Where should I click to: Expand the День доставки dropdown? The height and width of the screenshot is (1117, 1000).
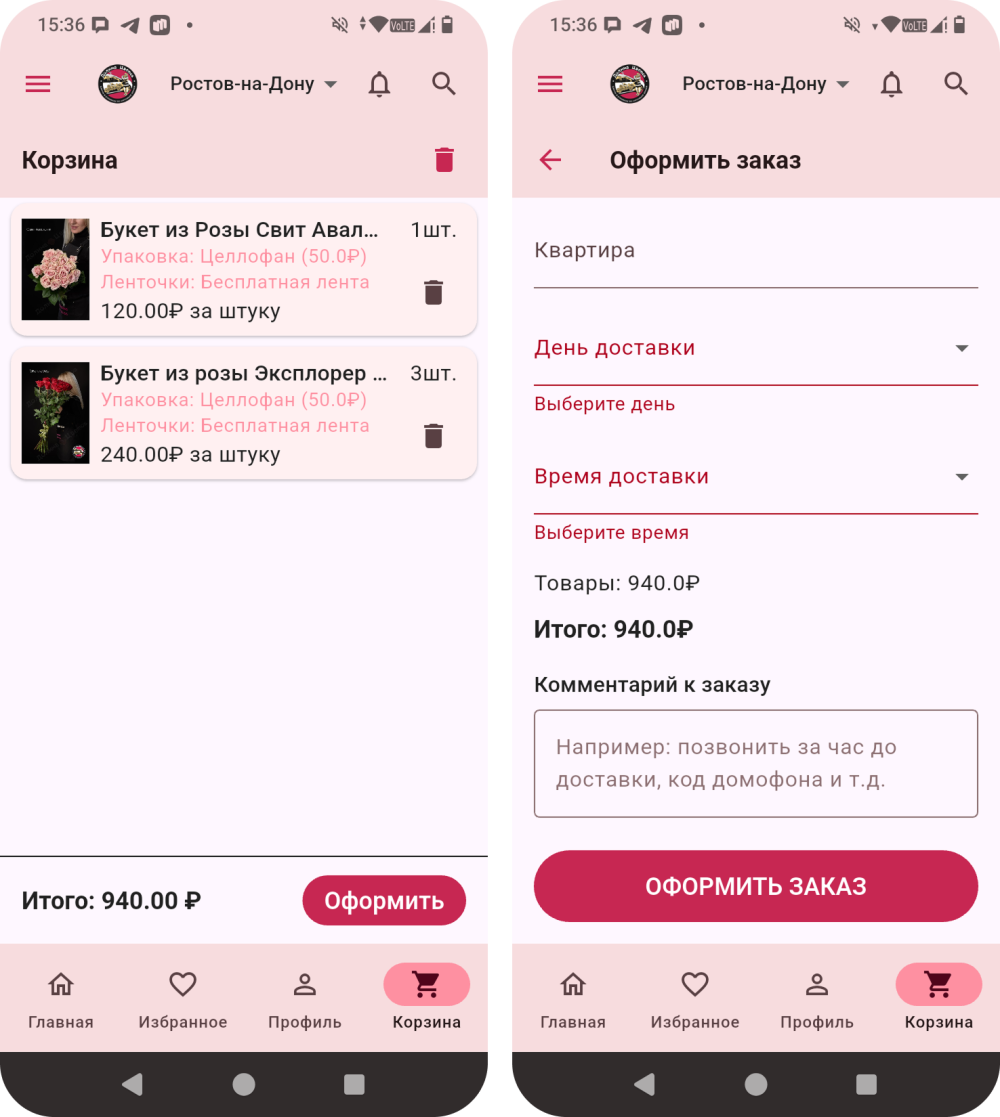pos(755,349)
